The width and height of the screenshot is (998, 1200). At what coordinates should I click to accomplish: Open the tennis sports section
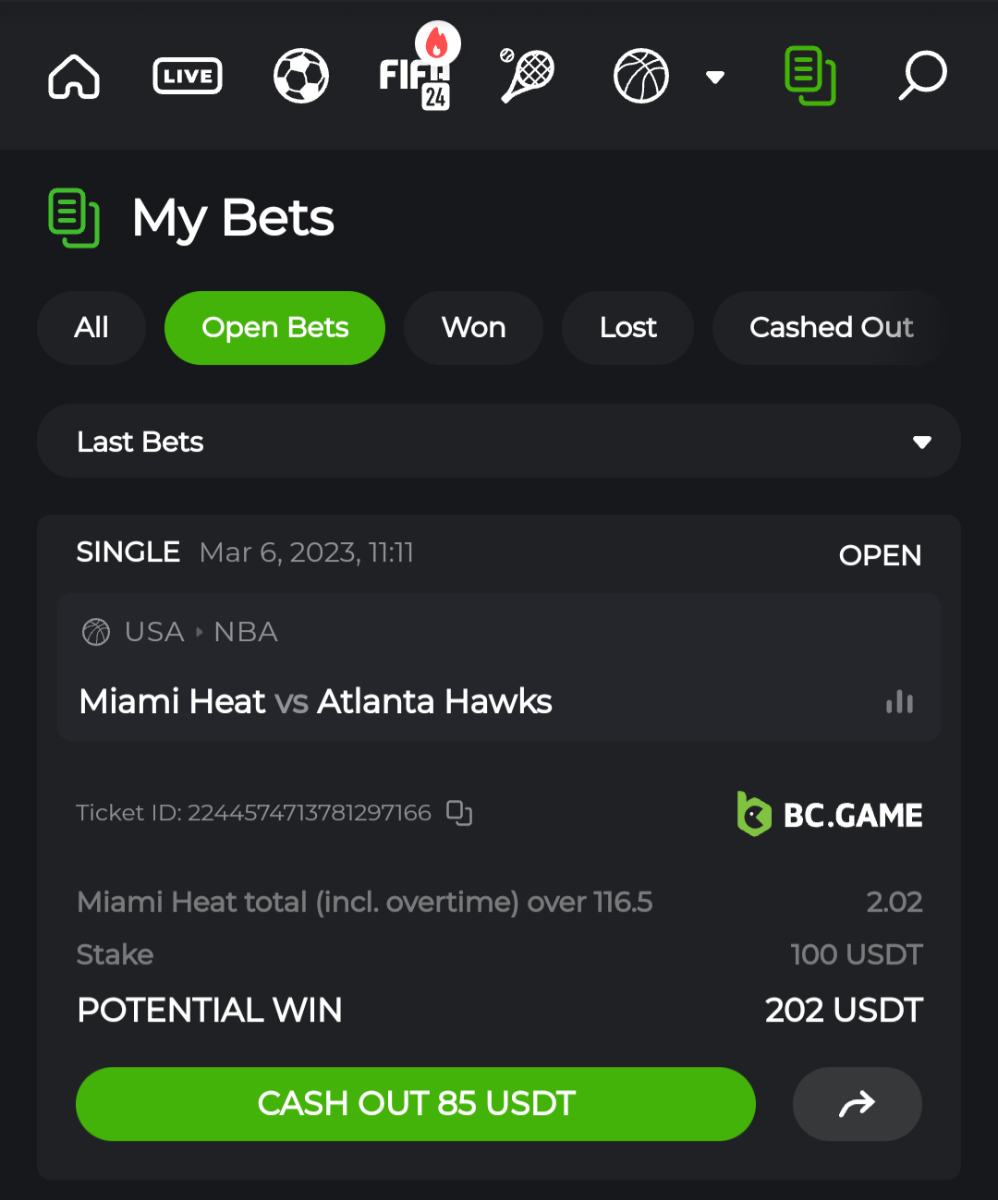[527, 76]
